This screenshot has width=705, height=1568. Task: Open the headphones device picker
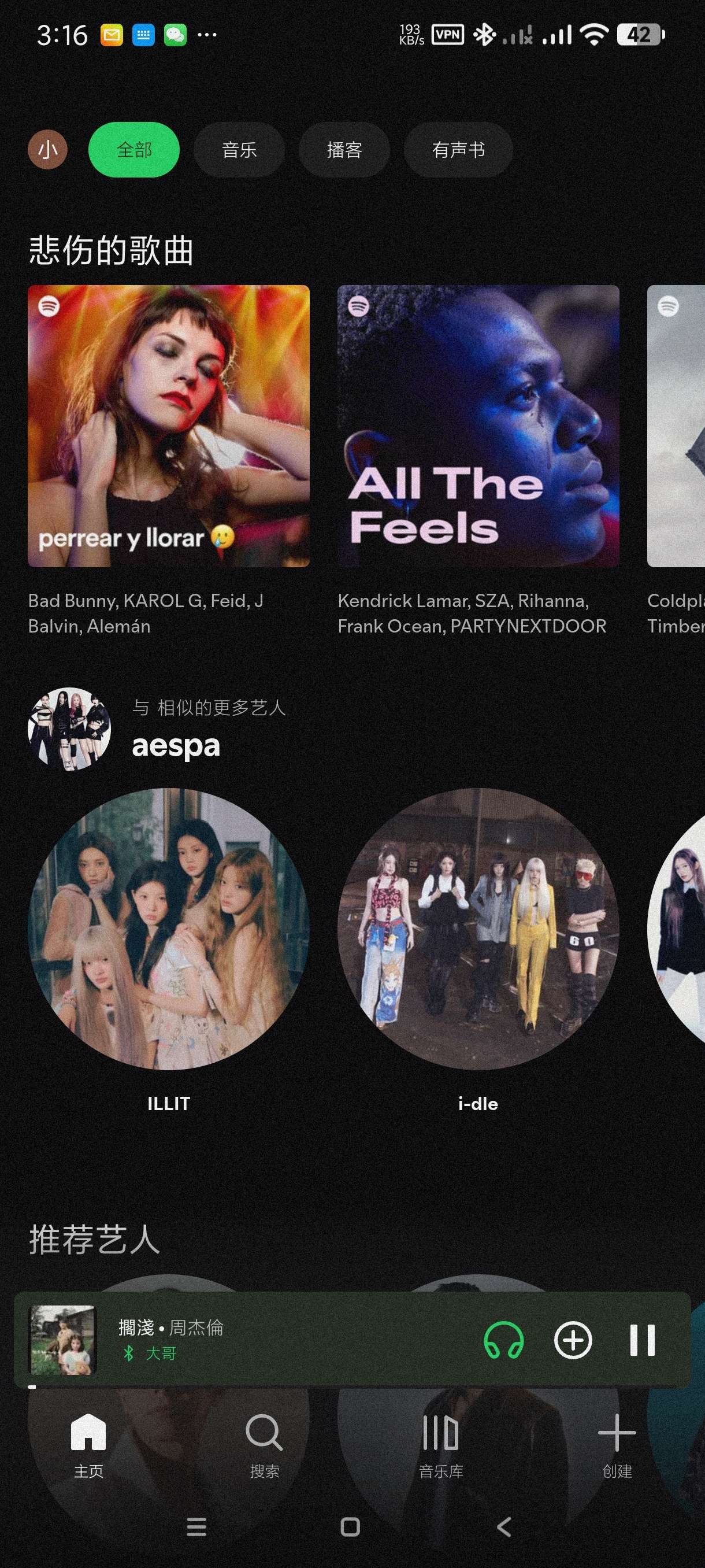[504, 1340]
